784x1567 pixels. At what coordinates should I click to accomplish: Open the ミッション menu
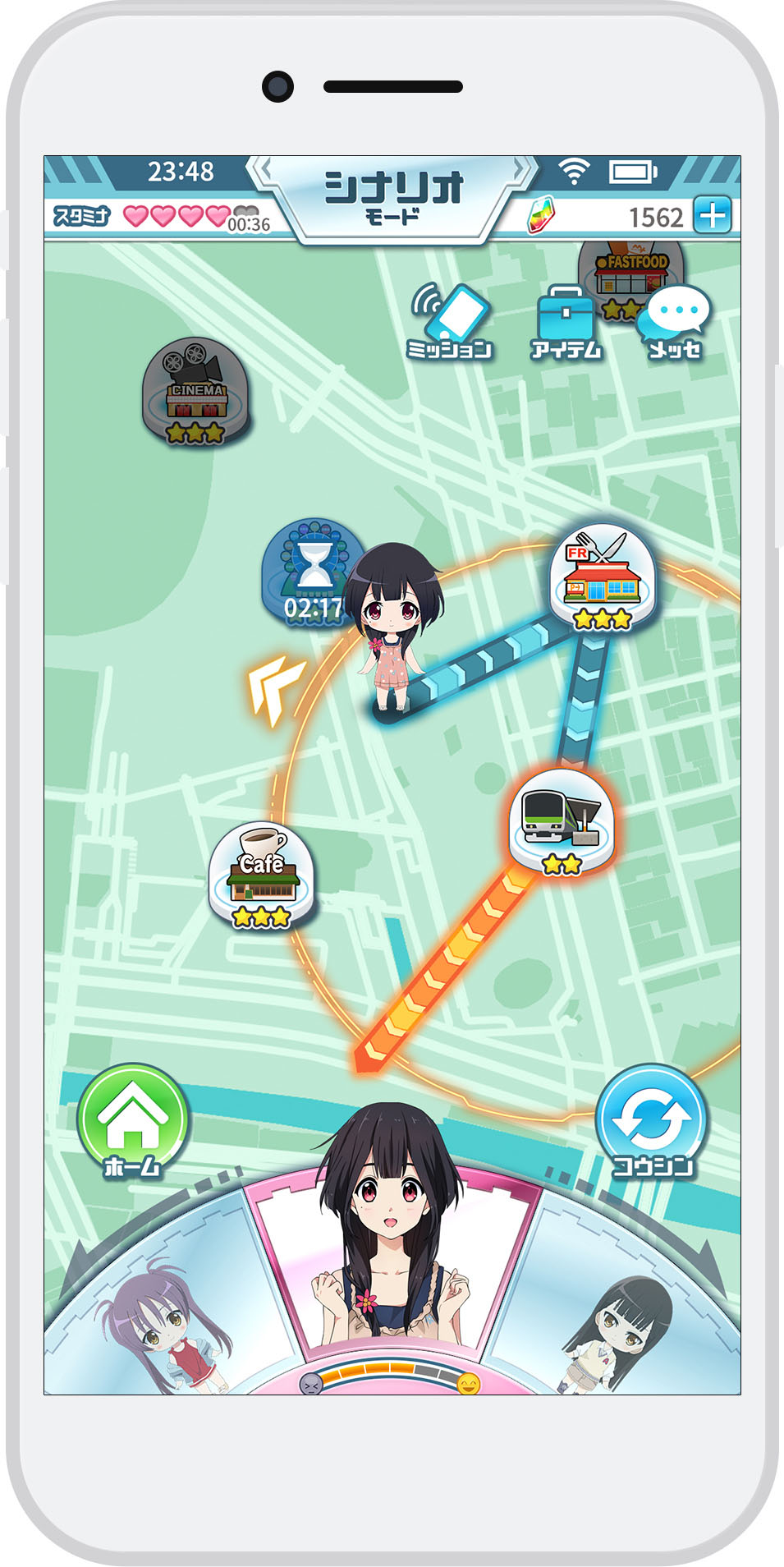pos(451,321)
